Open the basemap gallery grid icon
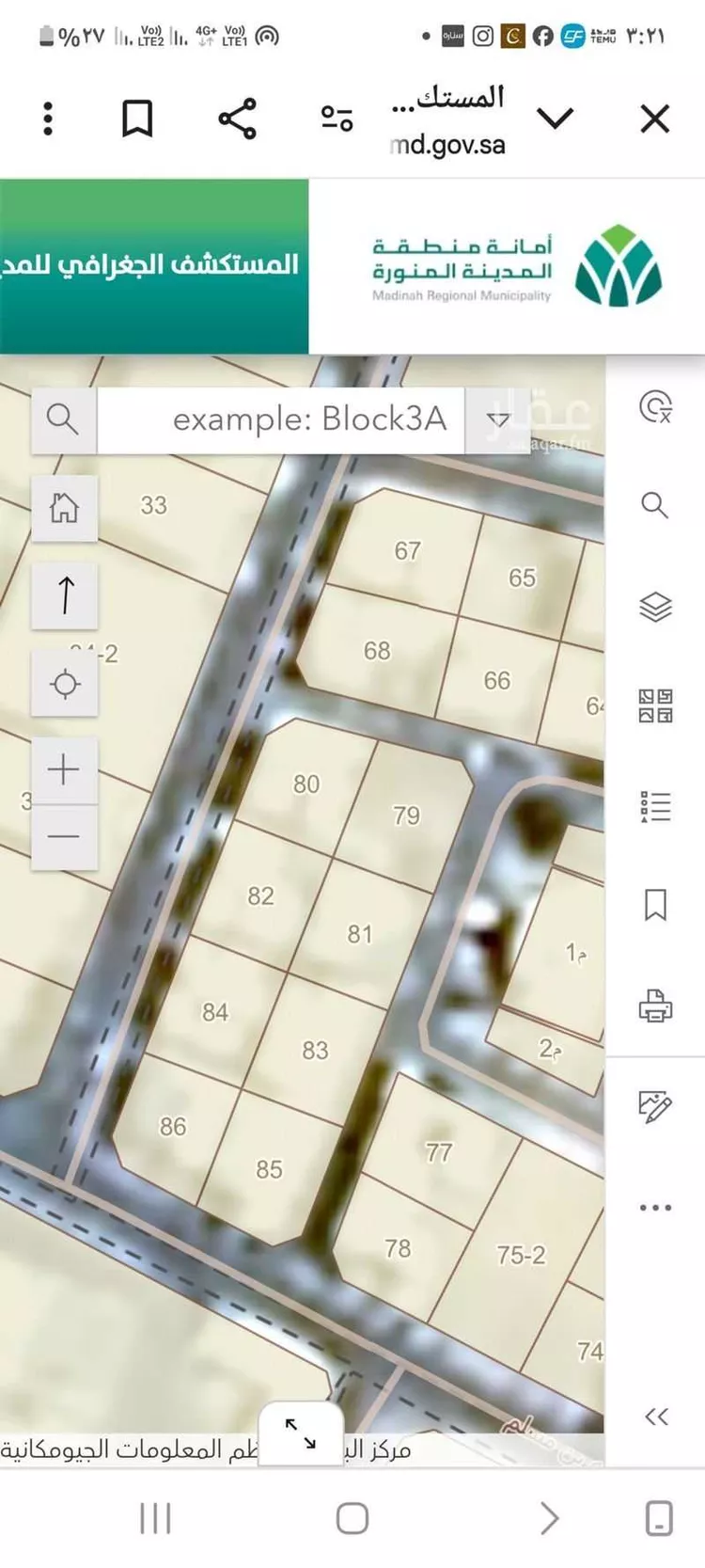 pos(655,705)
